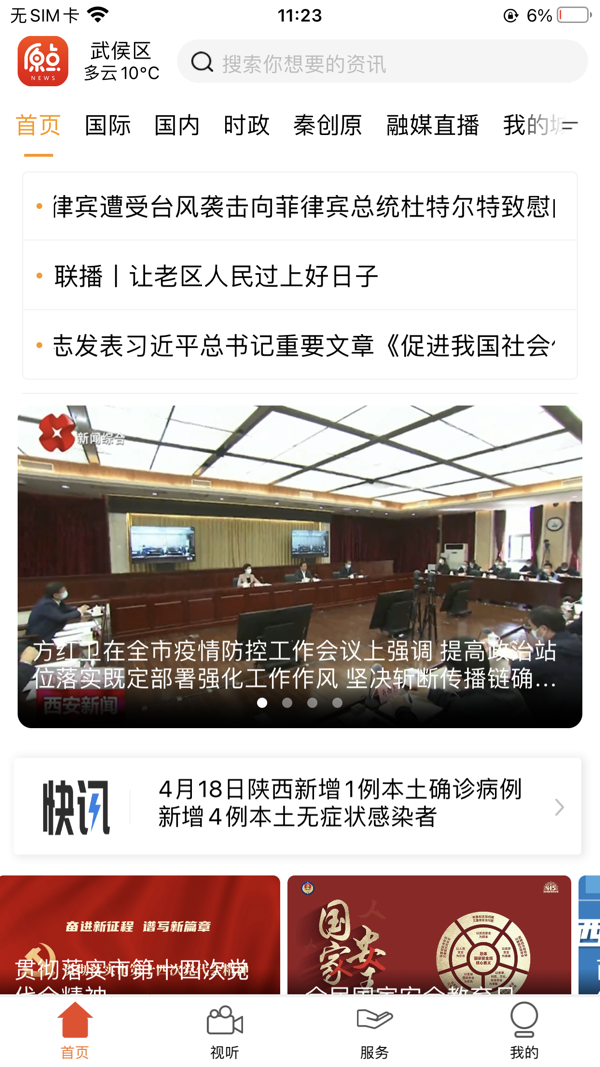Tap the search box for news
Screen dimensions: 600x1067
click(x=380, y=63)
